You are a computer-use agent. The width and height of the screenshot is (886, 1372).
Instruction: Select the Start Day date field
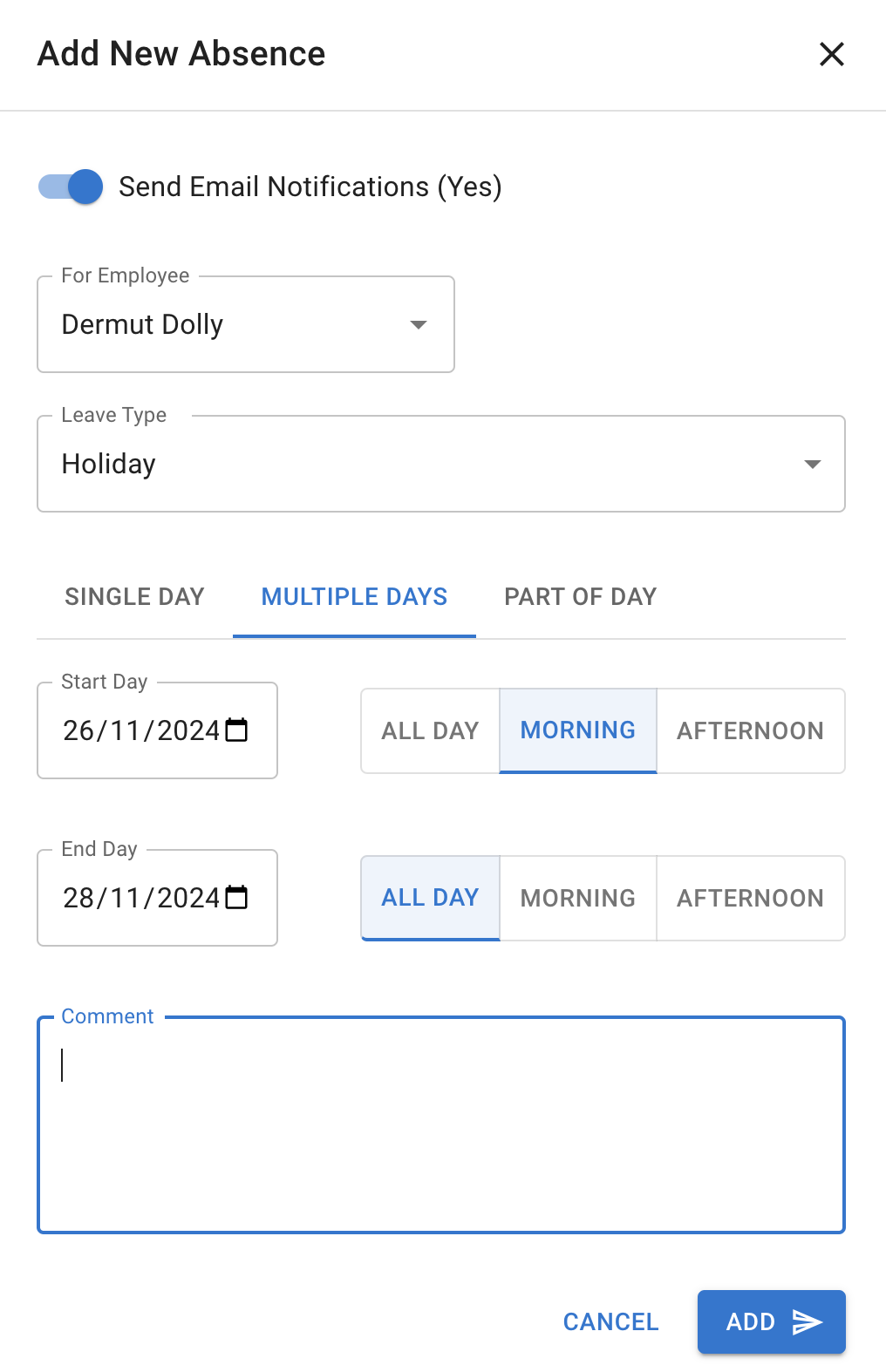(x=140, y=730)
